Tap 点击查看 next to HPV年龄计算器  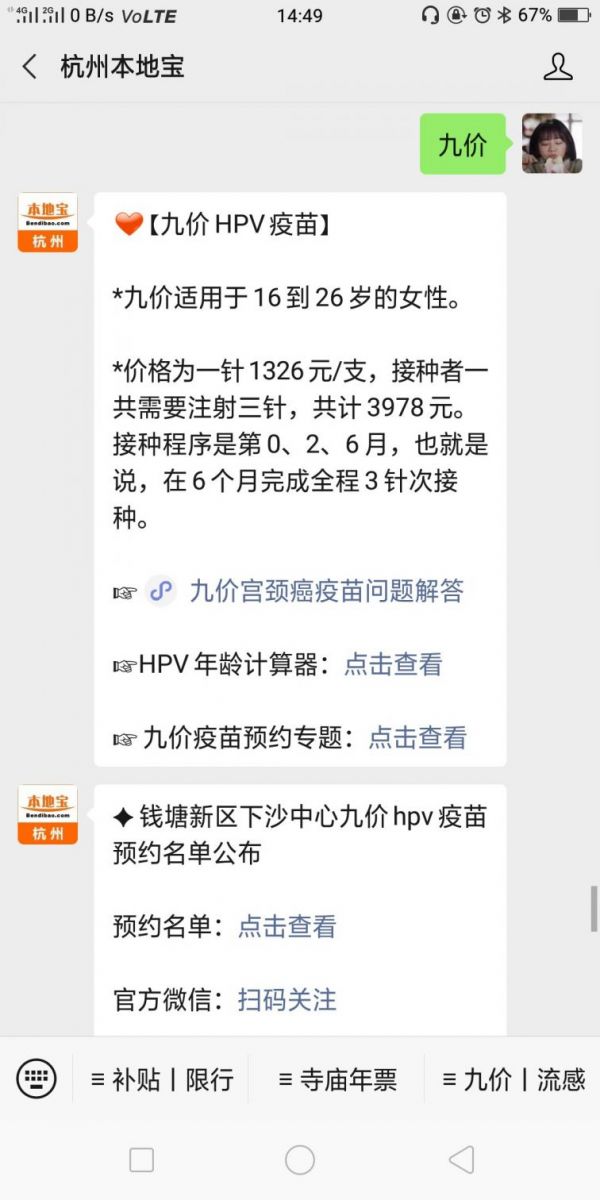(x=393, y=664)
